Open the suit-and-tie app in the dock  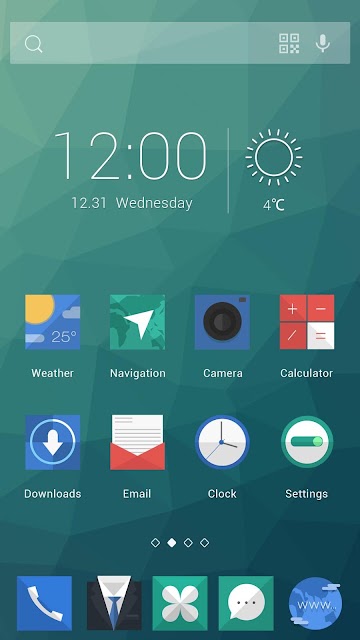tap(114, 603)
